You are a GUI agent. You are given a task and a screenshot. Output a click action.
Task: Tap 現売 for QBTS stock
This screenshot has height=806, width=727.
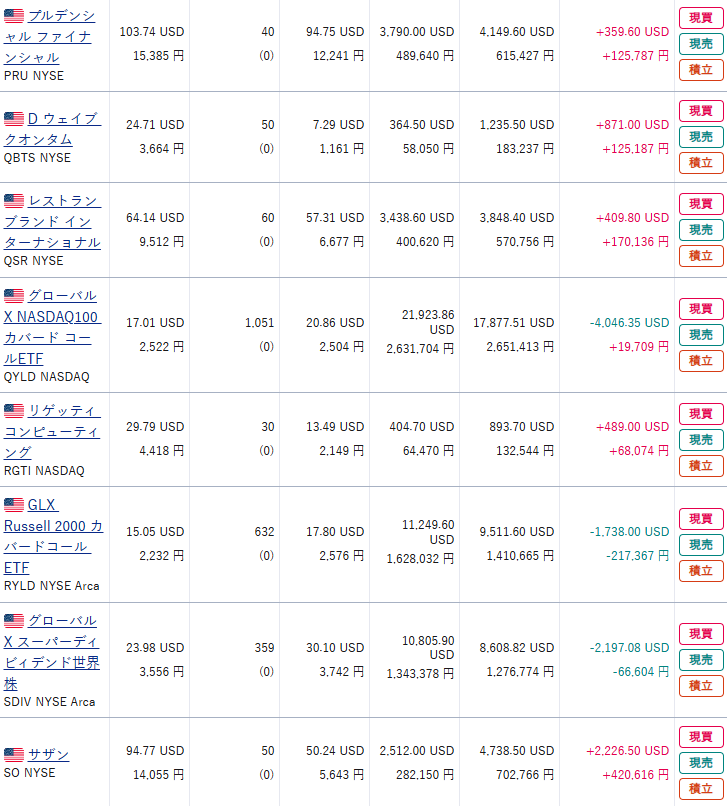pos(701,137)
